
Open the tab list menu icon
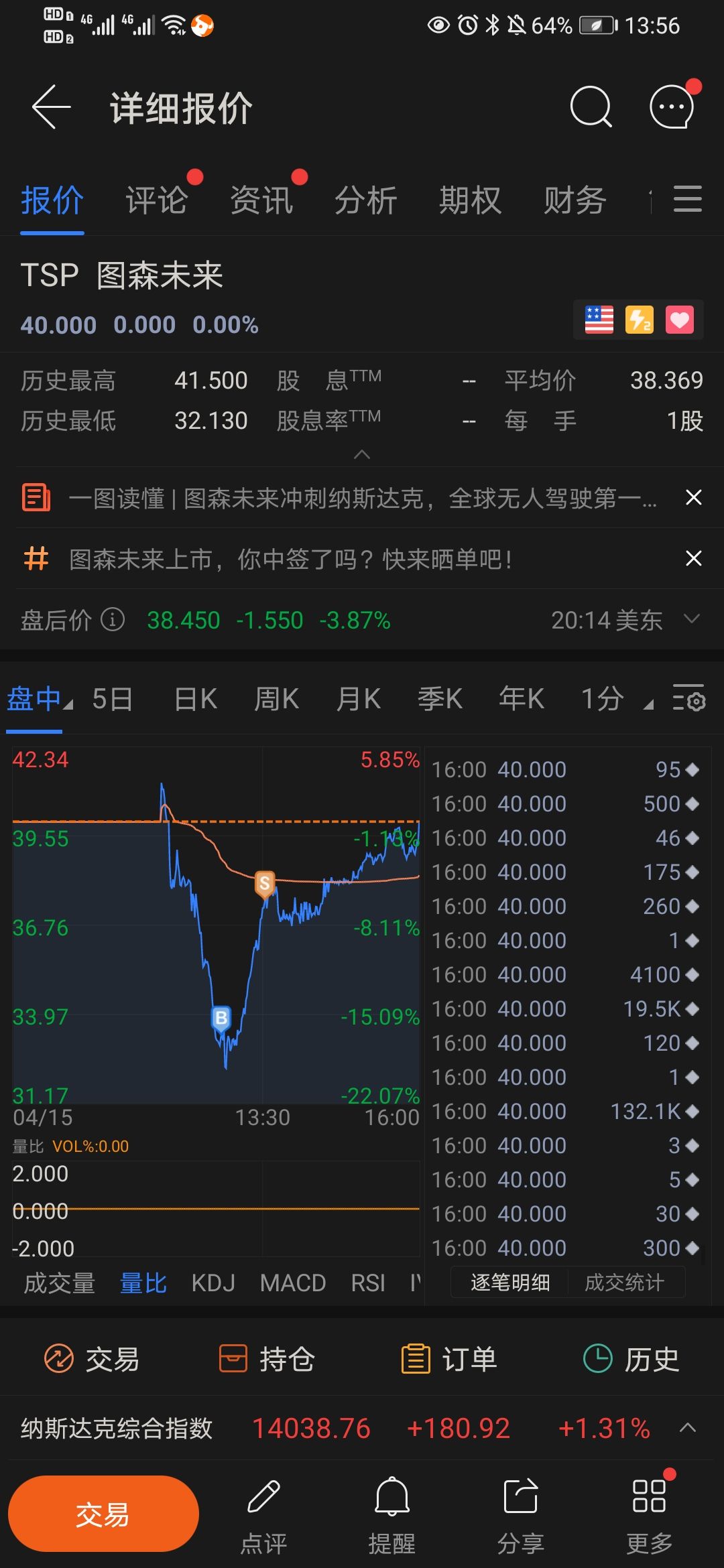click(x=687, y=200)
